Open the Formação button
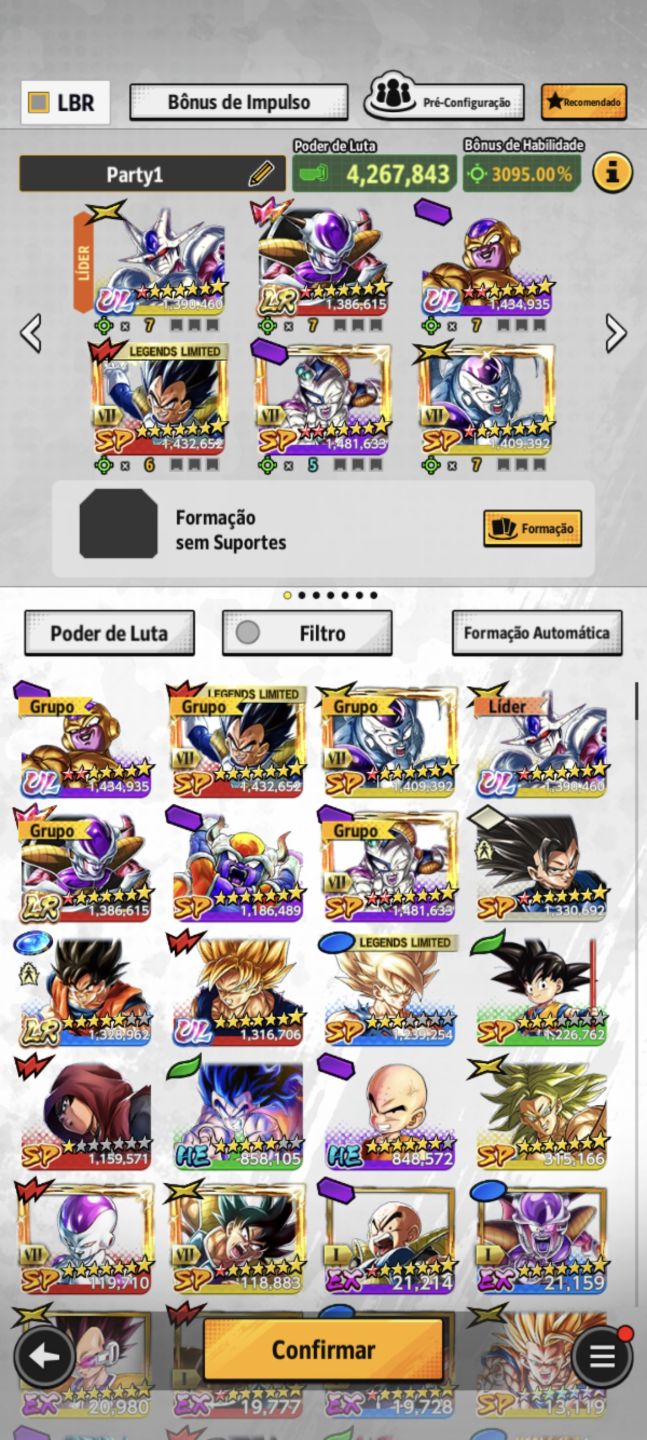 coord(532,528)
